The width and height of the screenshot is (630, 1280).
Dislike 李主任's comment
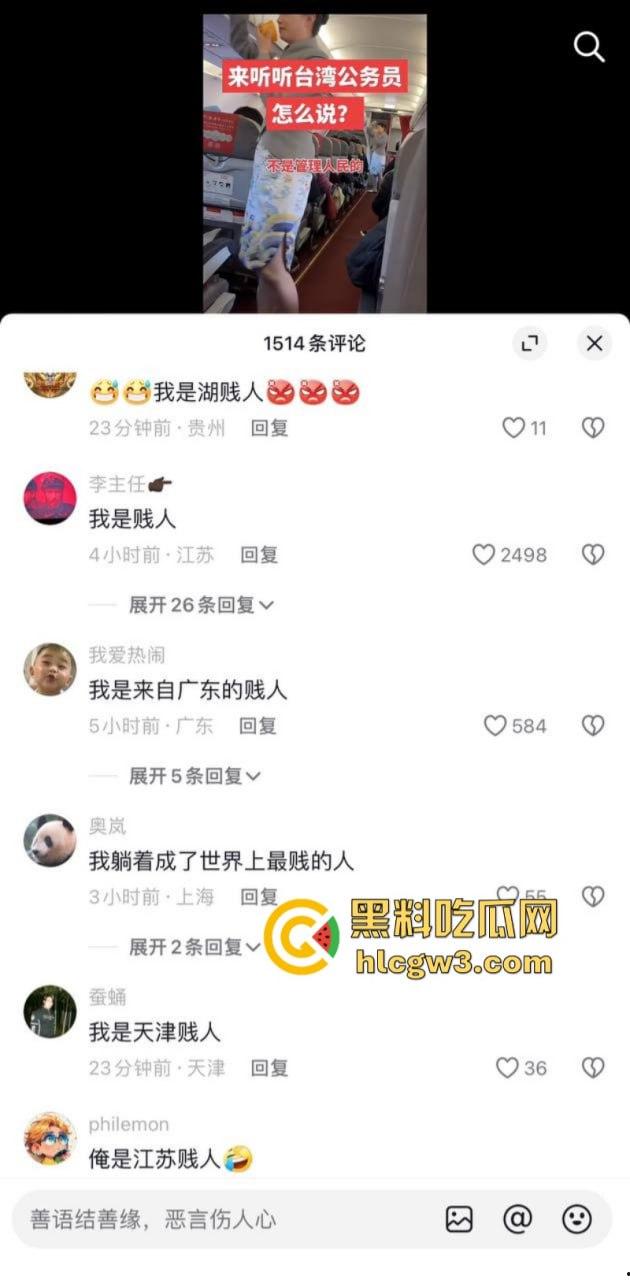593,555
